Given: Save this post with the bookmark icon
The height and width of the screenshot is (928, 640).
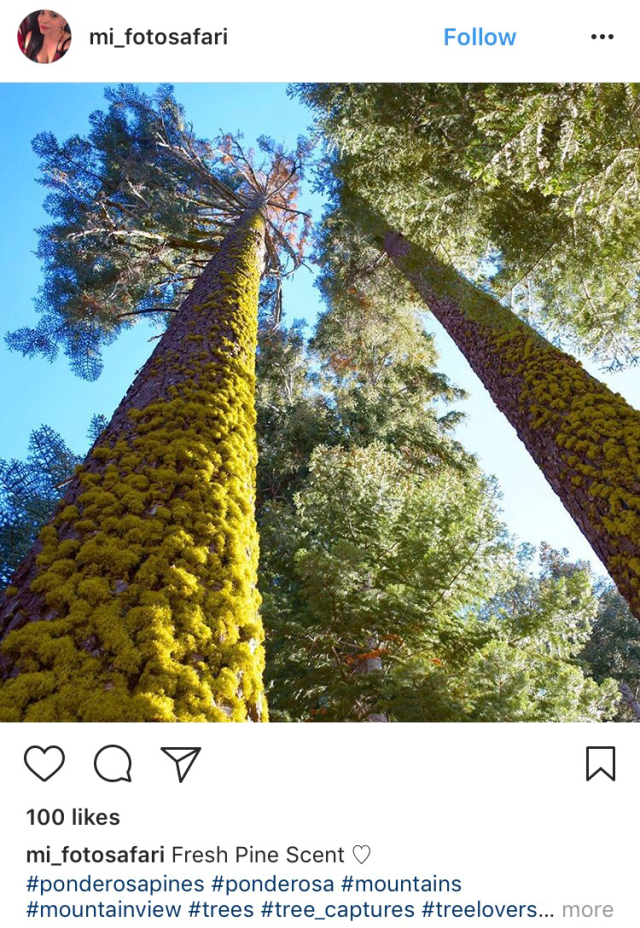Looking at the screenshot, I should [x=600, y=764].
